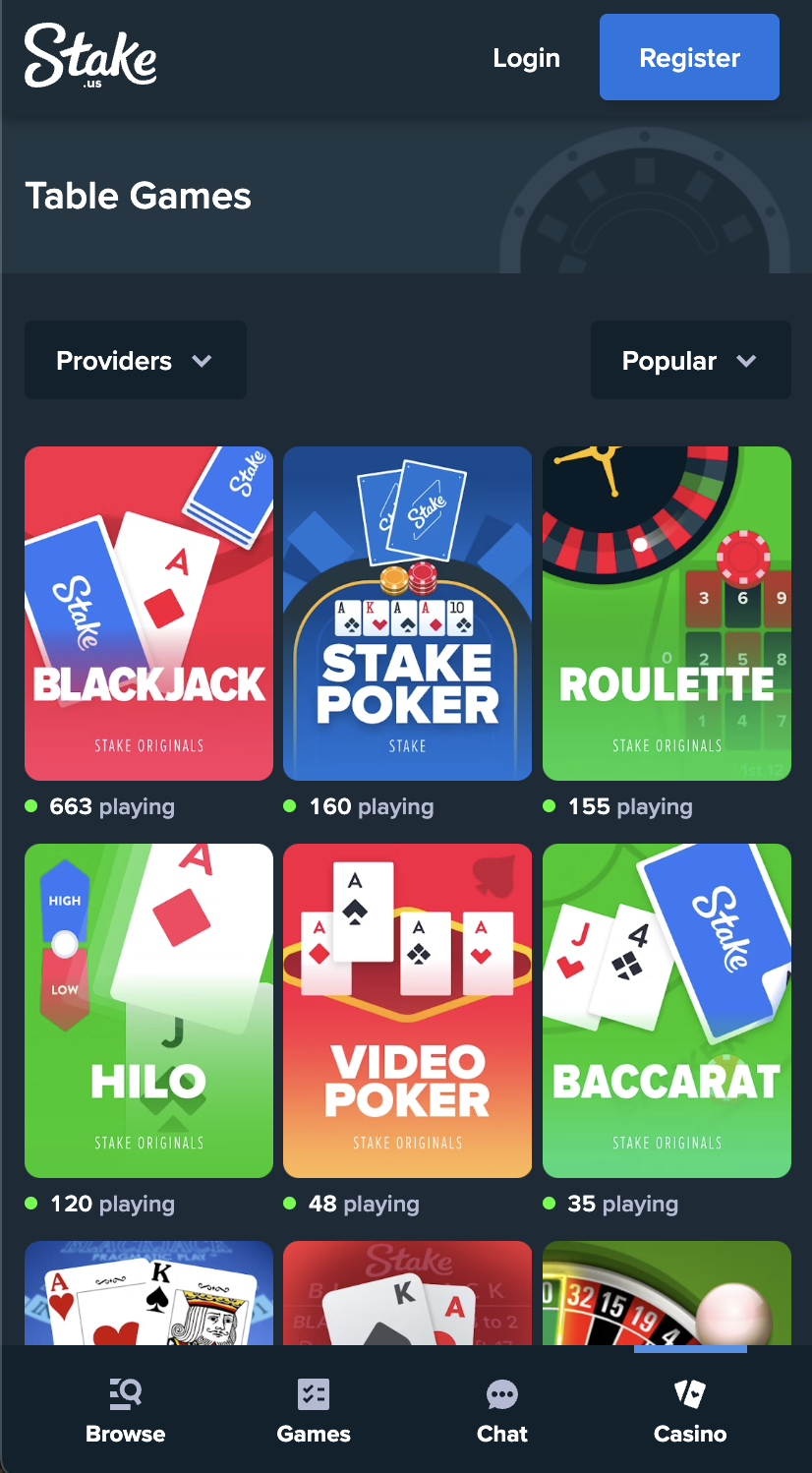Click the Games list icon
Viewport: 812px width, 1473px height.
click(313, 1393)
